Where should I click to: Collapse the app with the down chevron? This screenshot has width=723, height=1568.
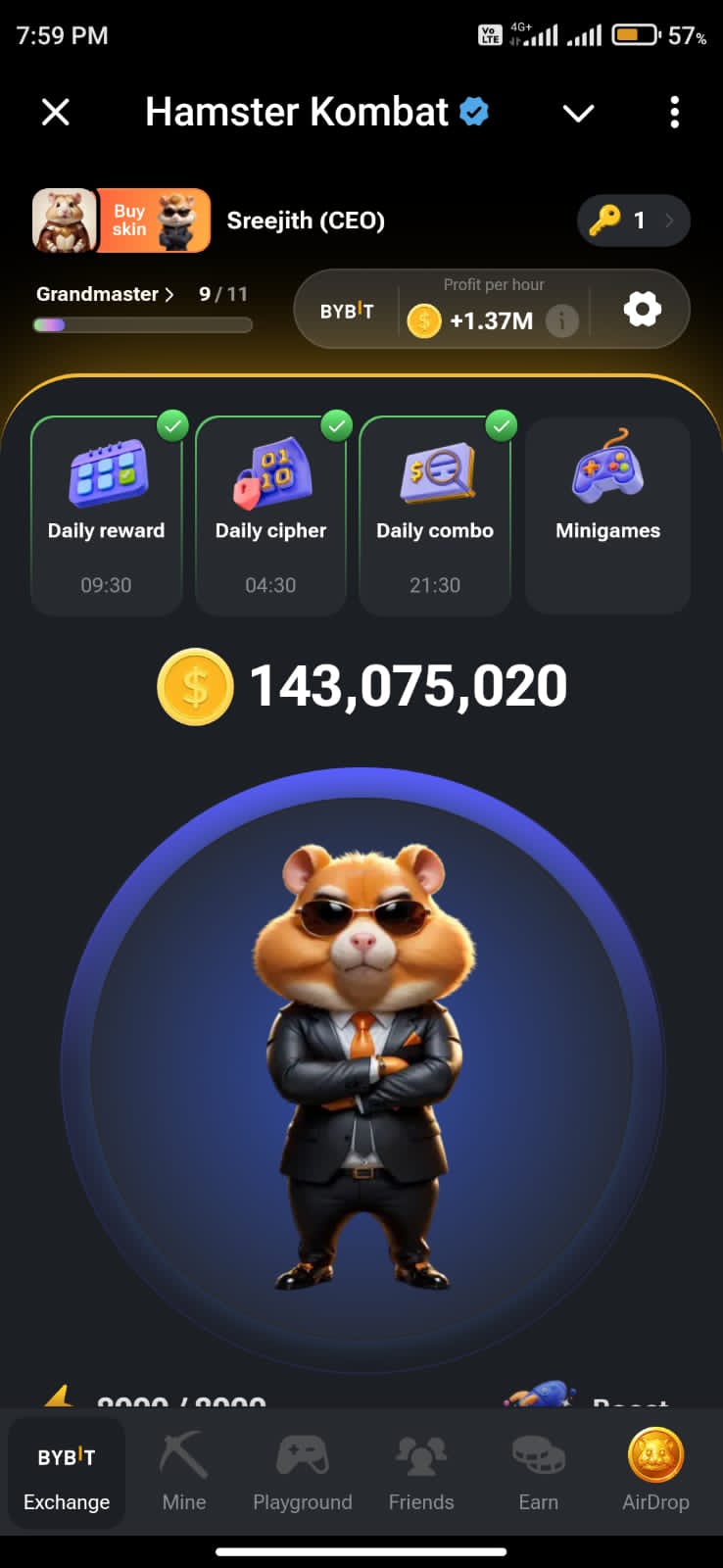click(578, 114)
